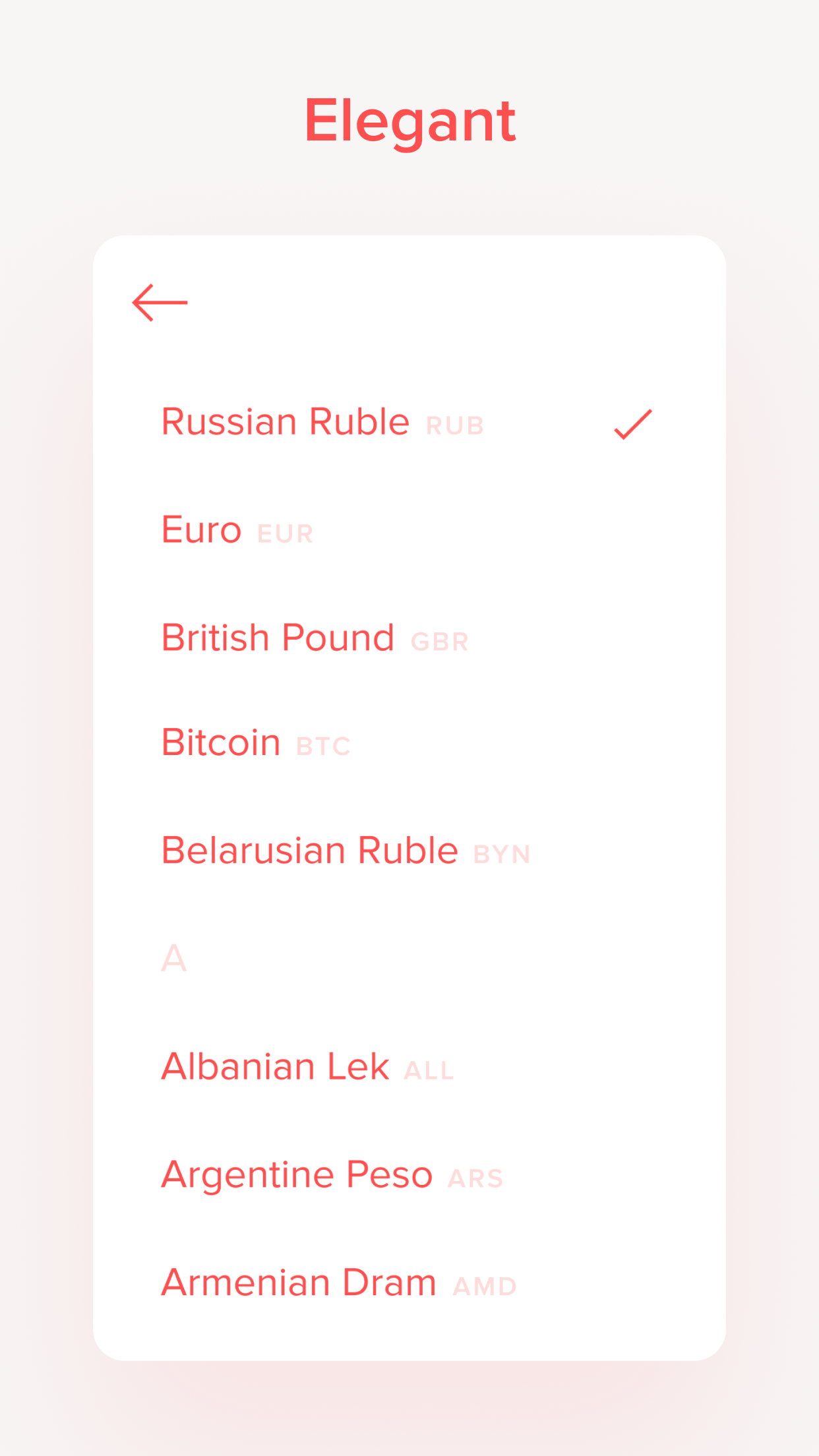Tap the ARS code label
The height and width of the screenshot is (1456, 819).
(476, 1178)
